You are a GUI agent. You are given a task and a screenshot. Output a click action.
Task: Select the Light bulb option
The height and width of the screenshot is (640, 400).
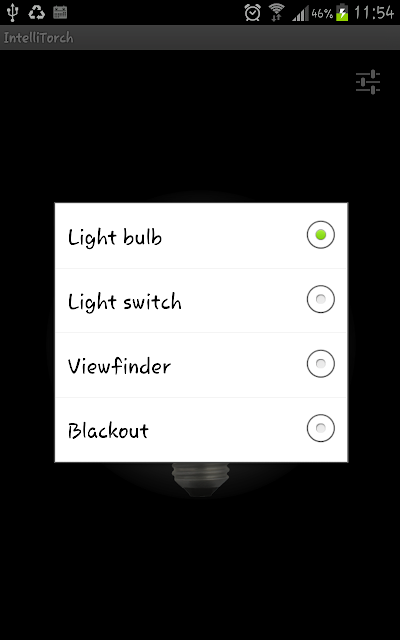201,236
